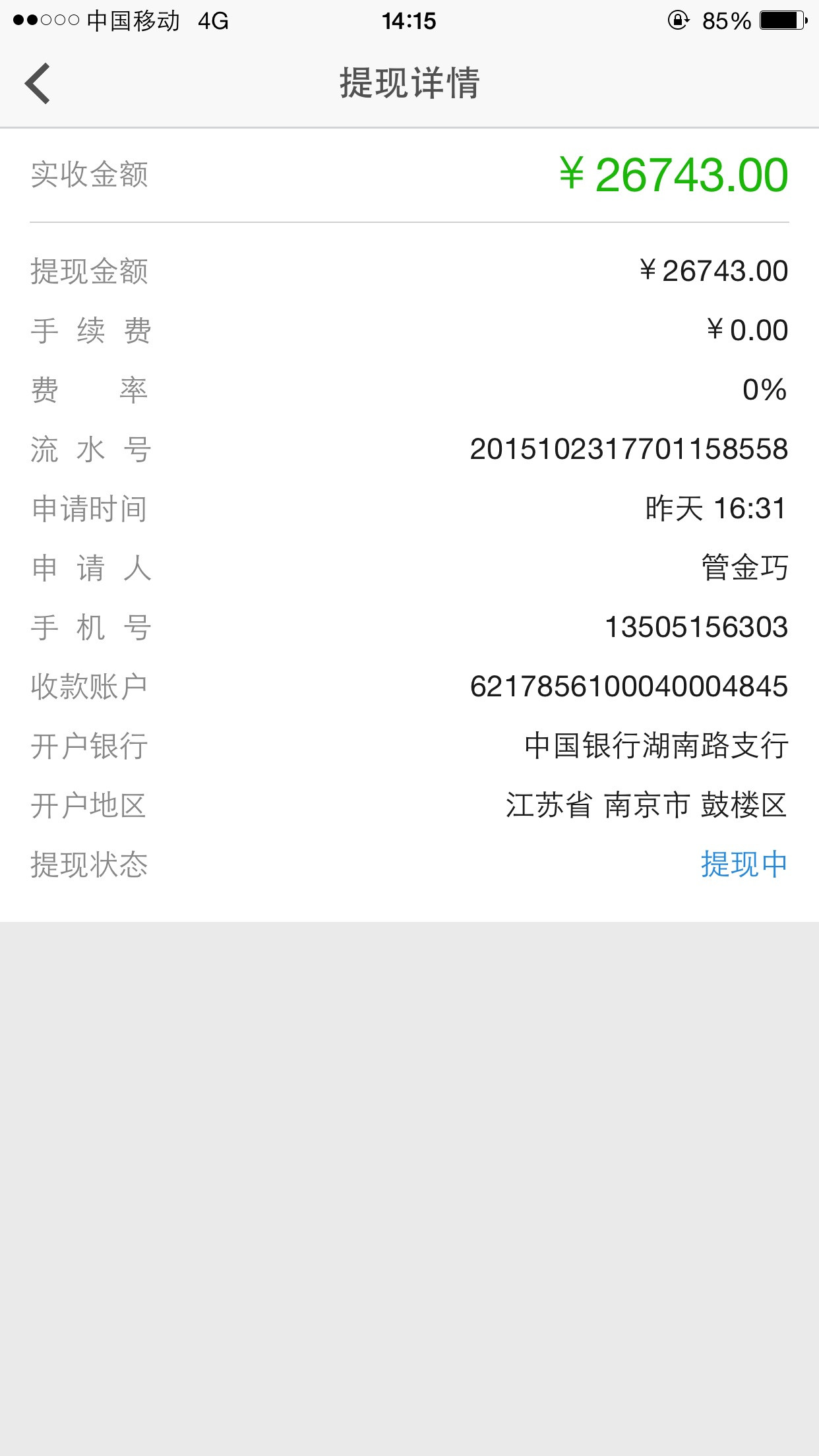The height and width of the screenshot is (1456, 819).
Task: Select the 申请时间 row
Action: coord(409,508)
